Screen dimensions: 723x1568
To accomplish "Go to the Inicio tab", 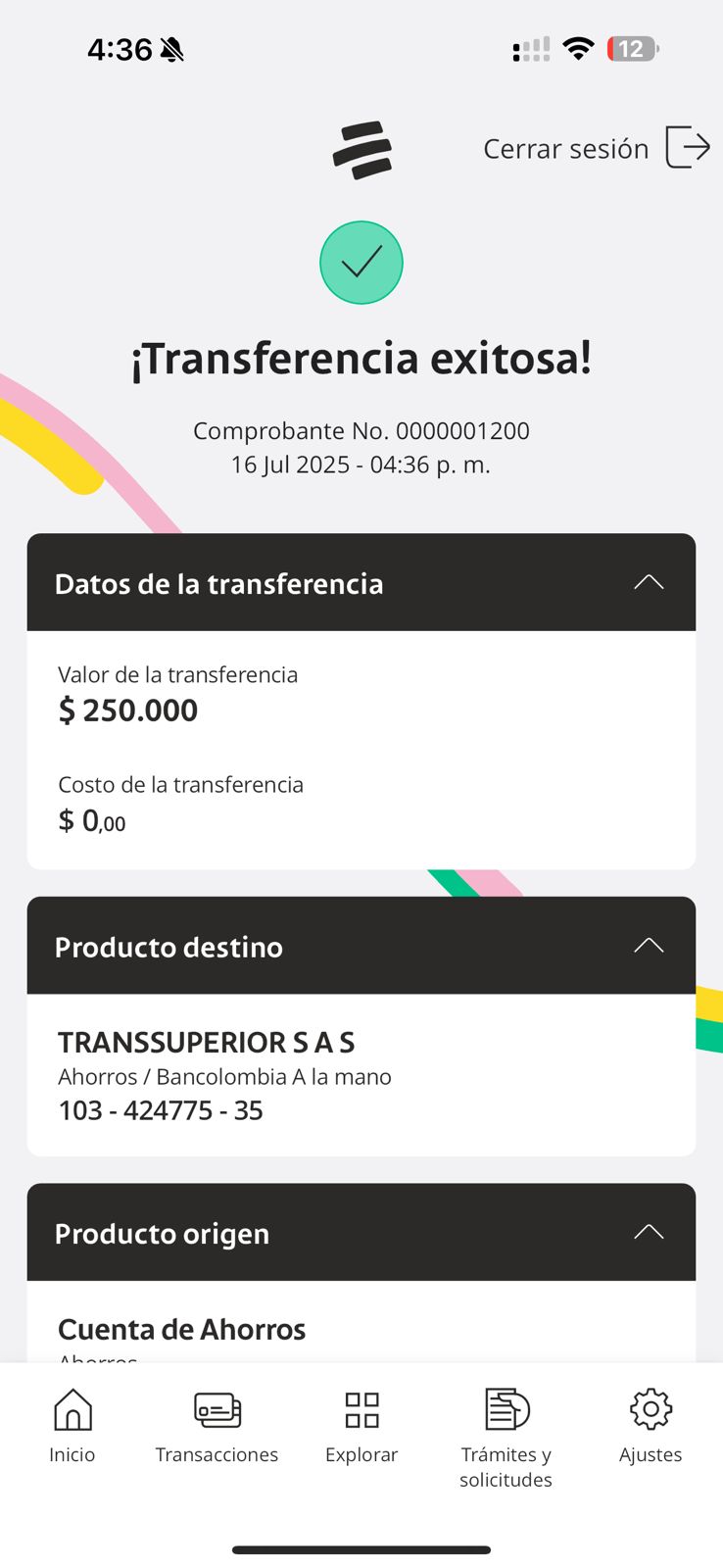I will [x=72, y=1426].
